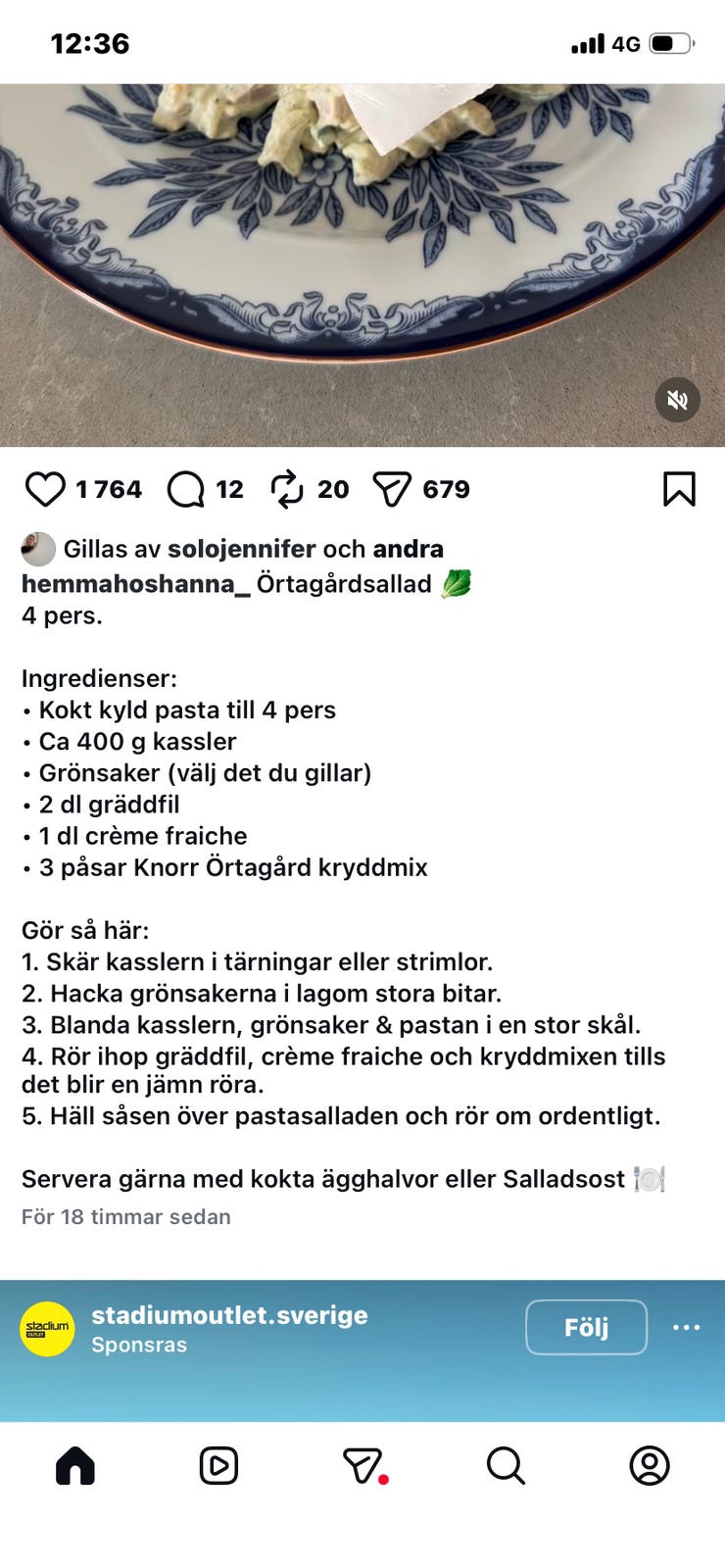Expand likes by tapping '1 764'

click(108, 488)
